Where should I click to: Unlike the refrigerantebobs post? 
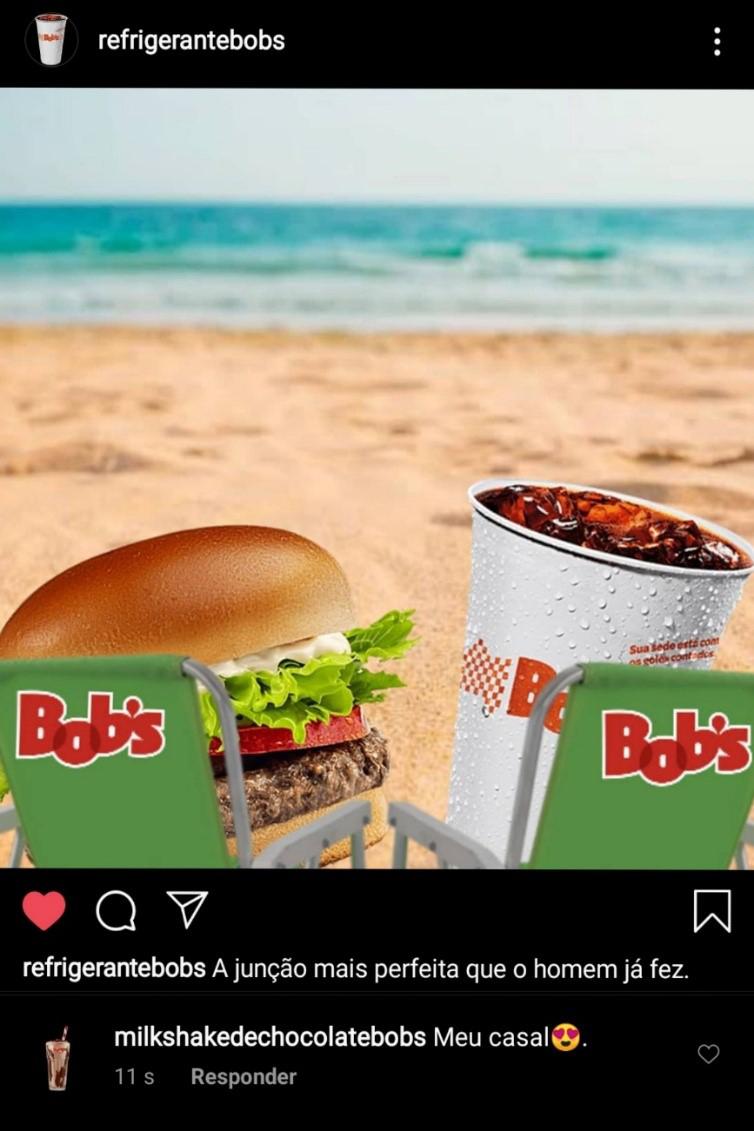pos(43,911)
